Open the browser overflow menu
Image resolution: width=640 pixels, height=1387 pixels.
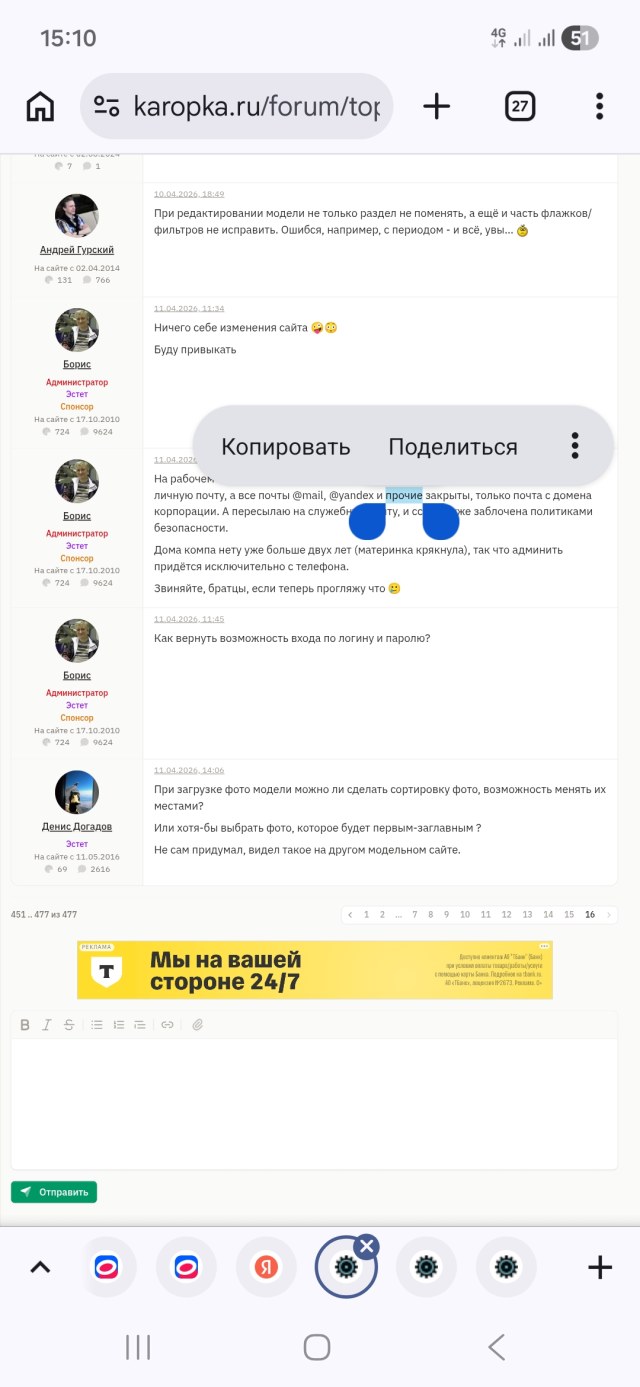599,106
